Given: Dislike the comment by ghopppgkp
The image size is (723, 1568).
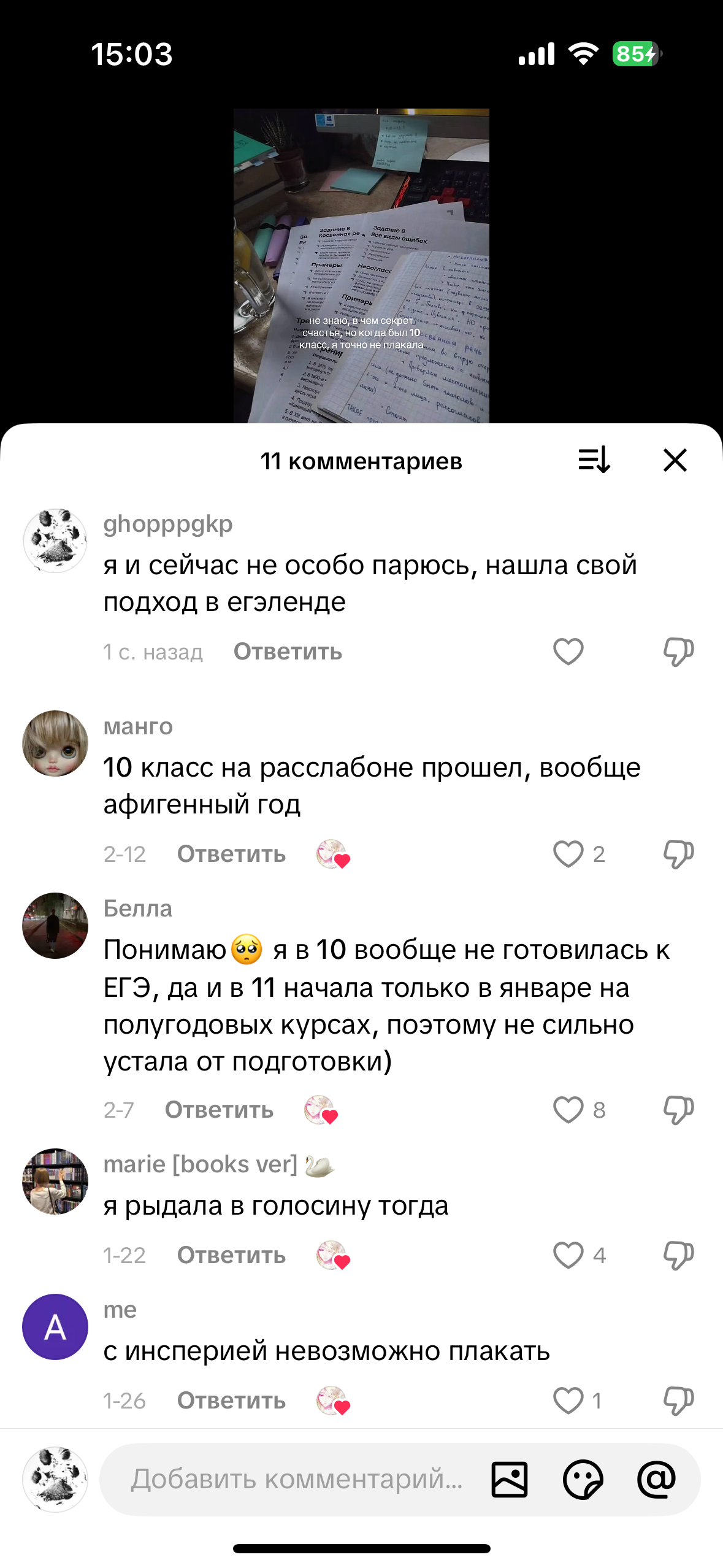Looking at the screenshot, I should [678, 651].
